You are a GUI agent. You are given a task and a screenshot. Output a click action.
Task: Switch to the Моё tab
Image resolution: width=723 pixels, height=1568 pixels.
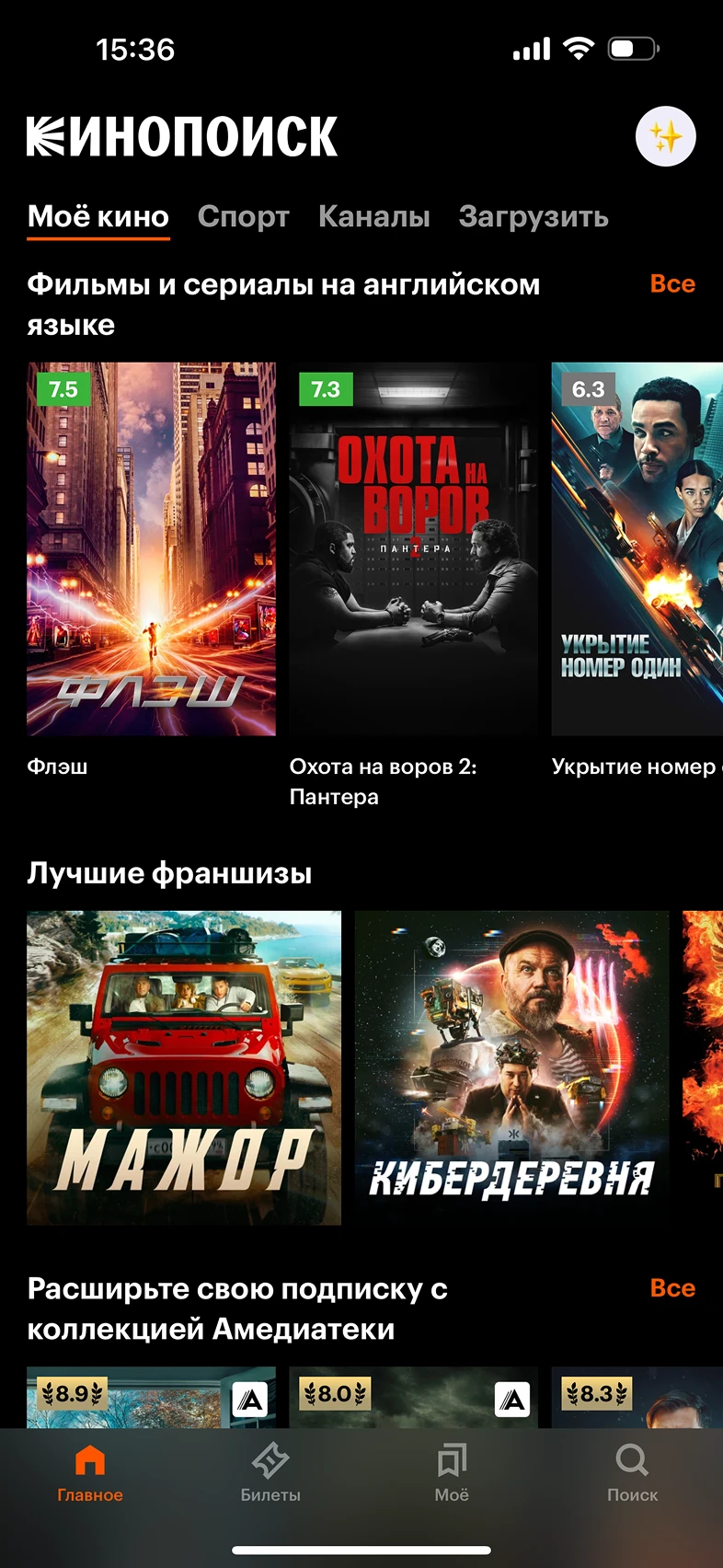coord(452,1473)
